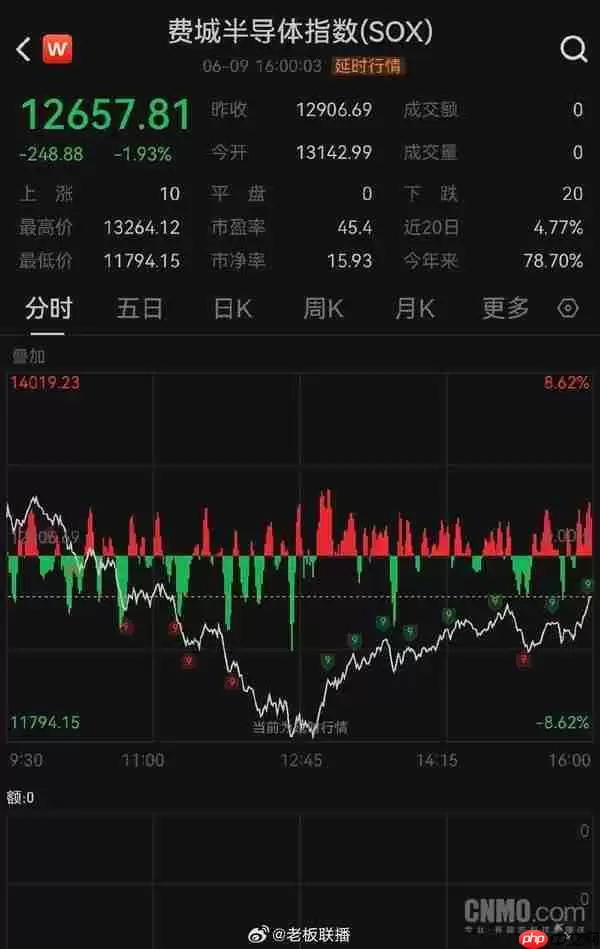Screen dimensions: 600x949
Task: Switch to the 日K chart tab
Action: coord(232,309)
